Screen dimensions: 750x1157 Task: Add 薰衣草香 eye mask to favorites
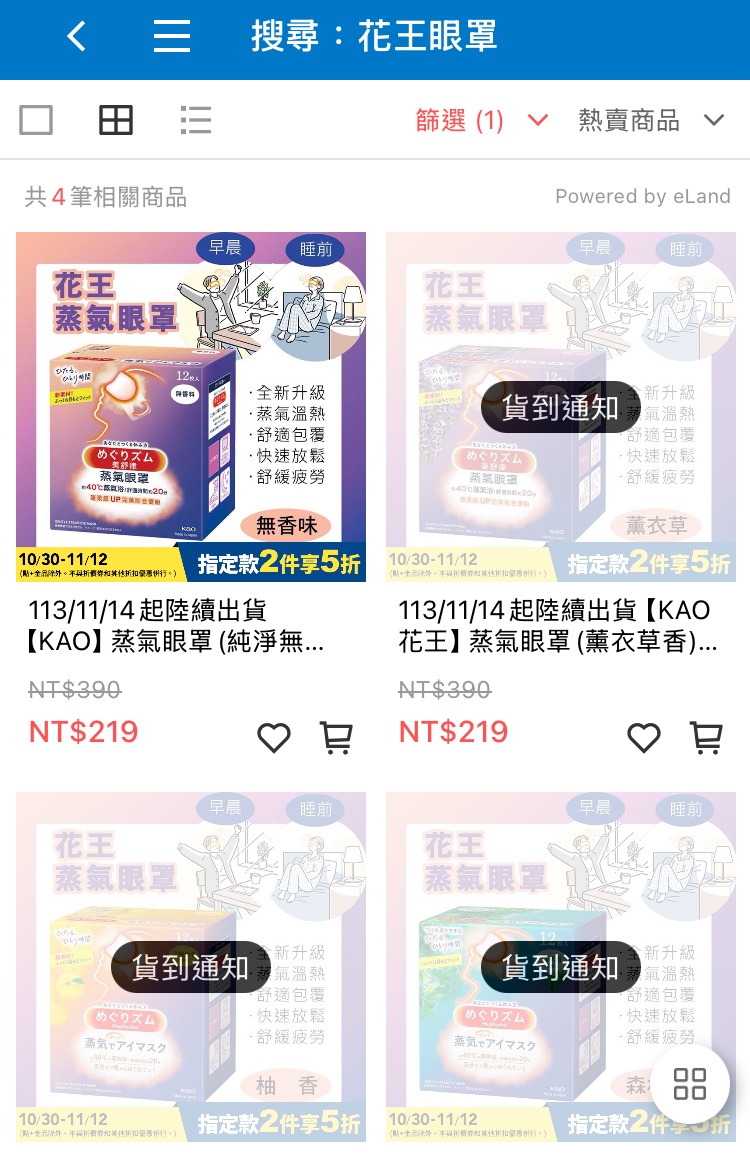pyautogui.click(x=643, y=738)
